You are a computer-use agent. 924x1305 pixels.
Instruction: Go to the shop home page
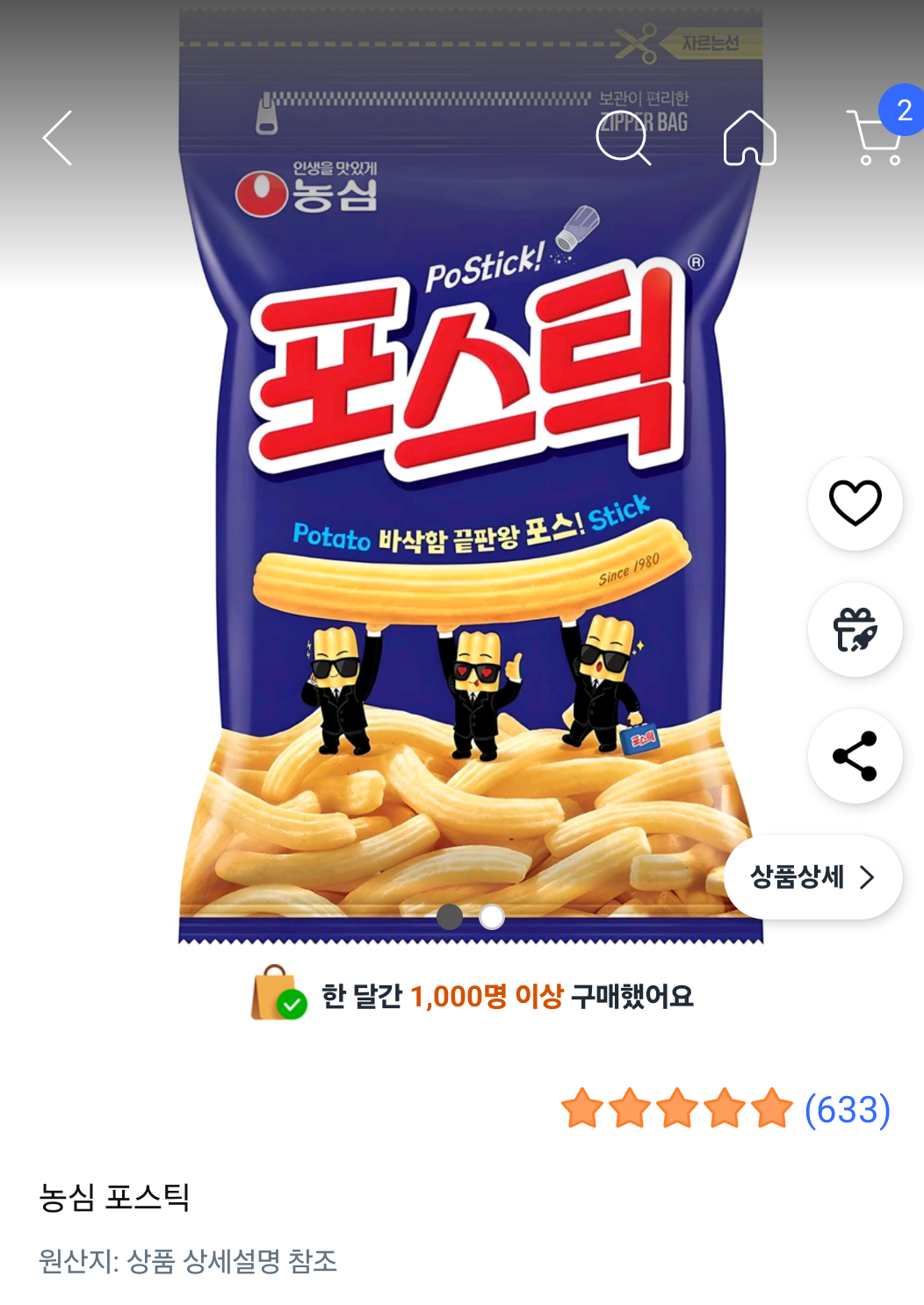click(x=749, y=138)
